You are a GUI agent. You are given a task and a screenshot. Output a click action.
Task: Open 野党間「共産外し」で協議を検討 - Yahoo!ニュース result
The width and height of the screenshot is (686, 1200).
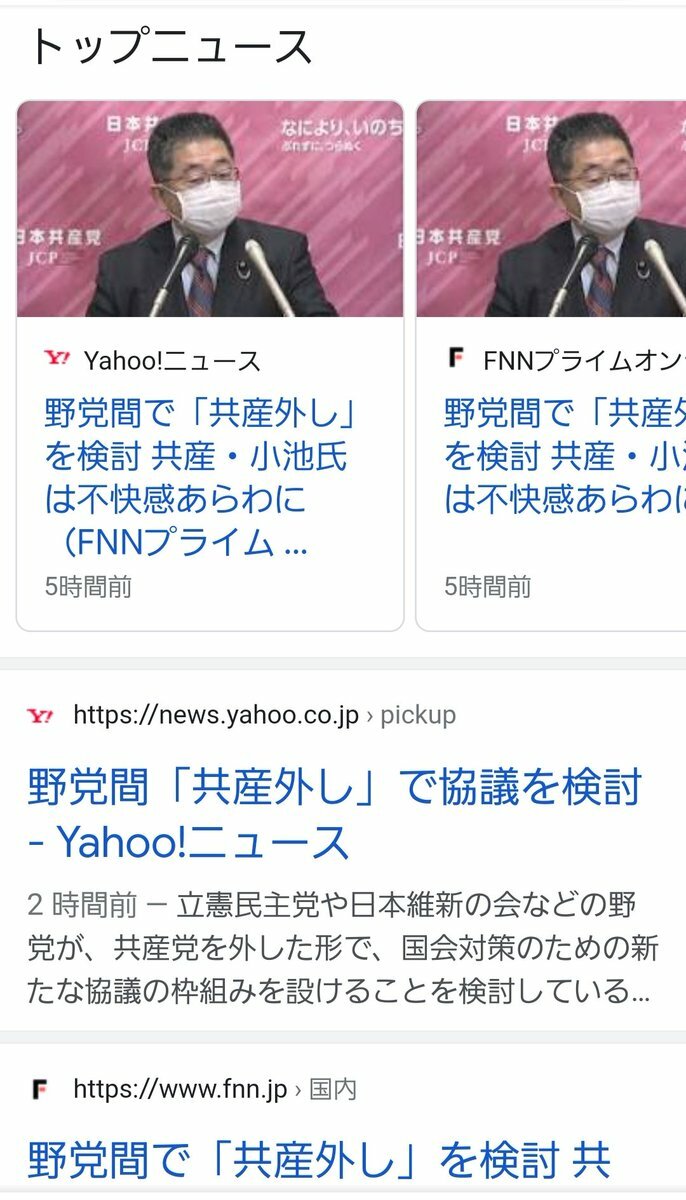[x=334, y=814]
